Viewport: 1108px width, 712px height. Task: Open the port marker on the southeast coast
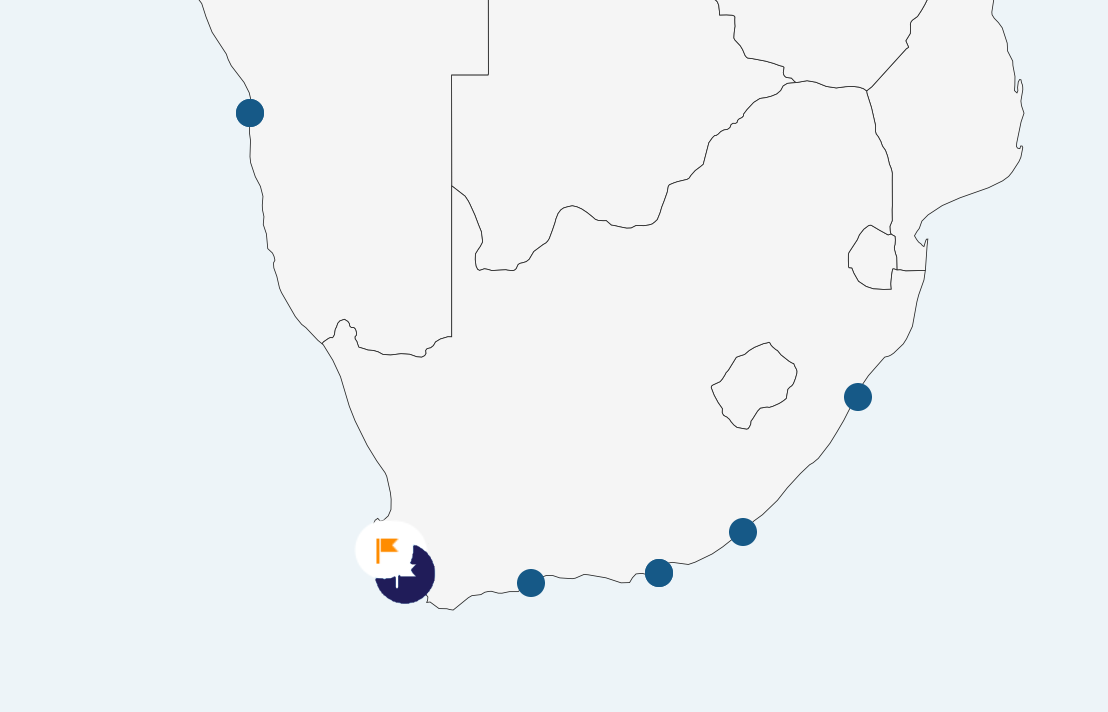click(743, 532)
